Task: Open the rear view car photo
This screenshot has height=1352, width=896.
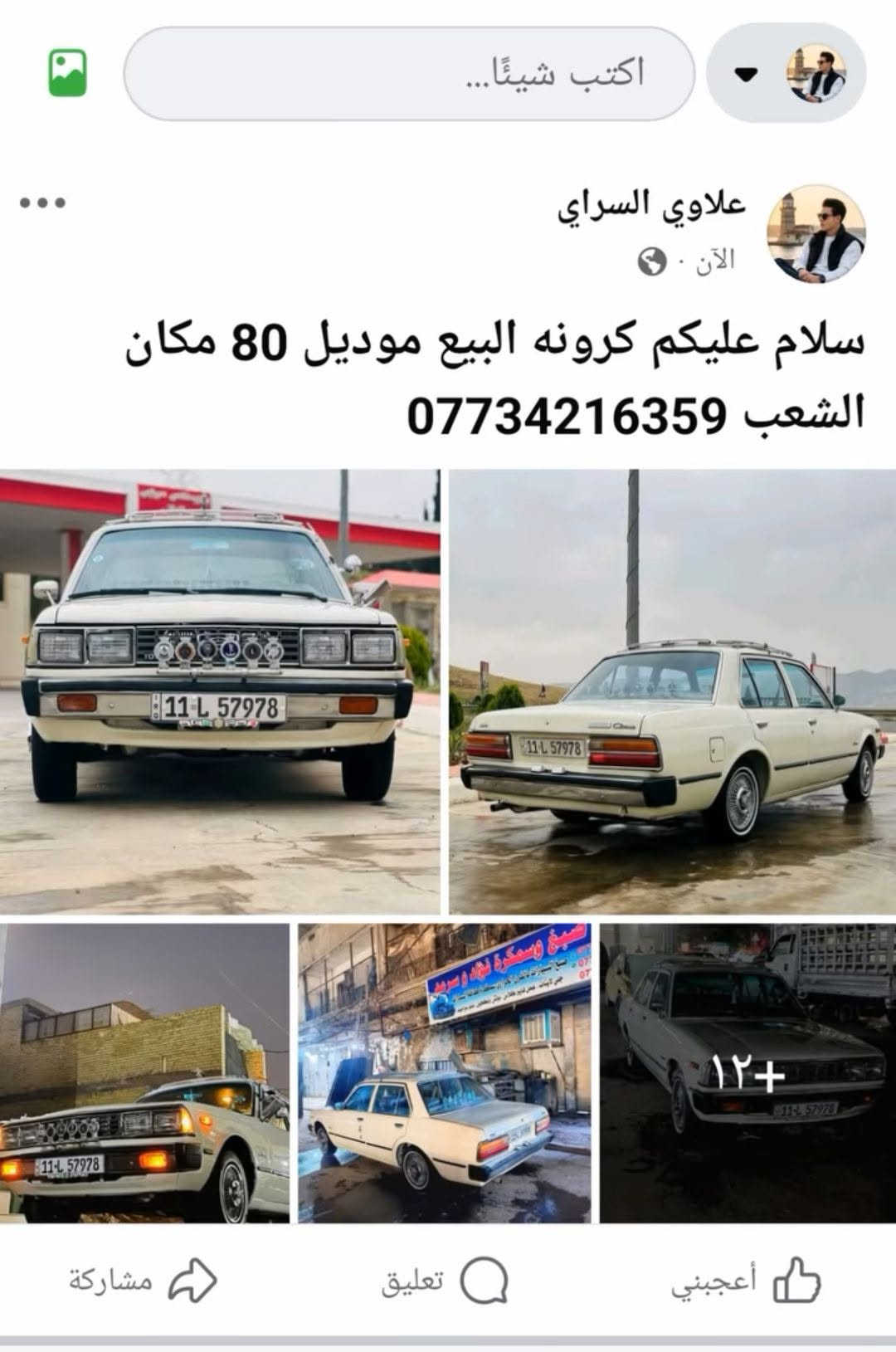Action: pyautogui.click(x=673, y=692)
